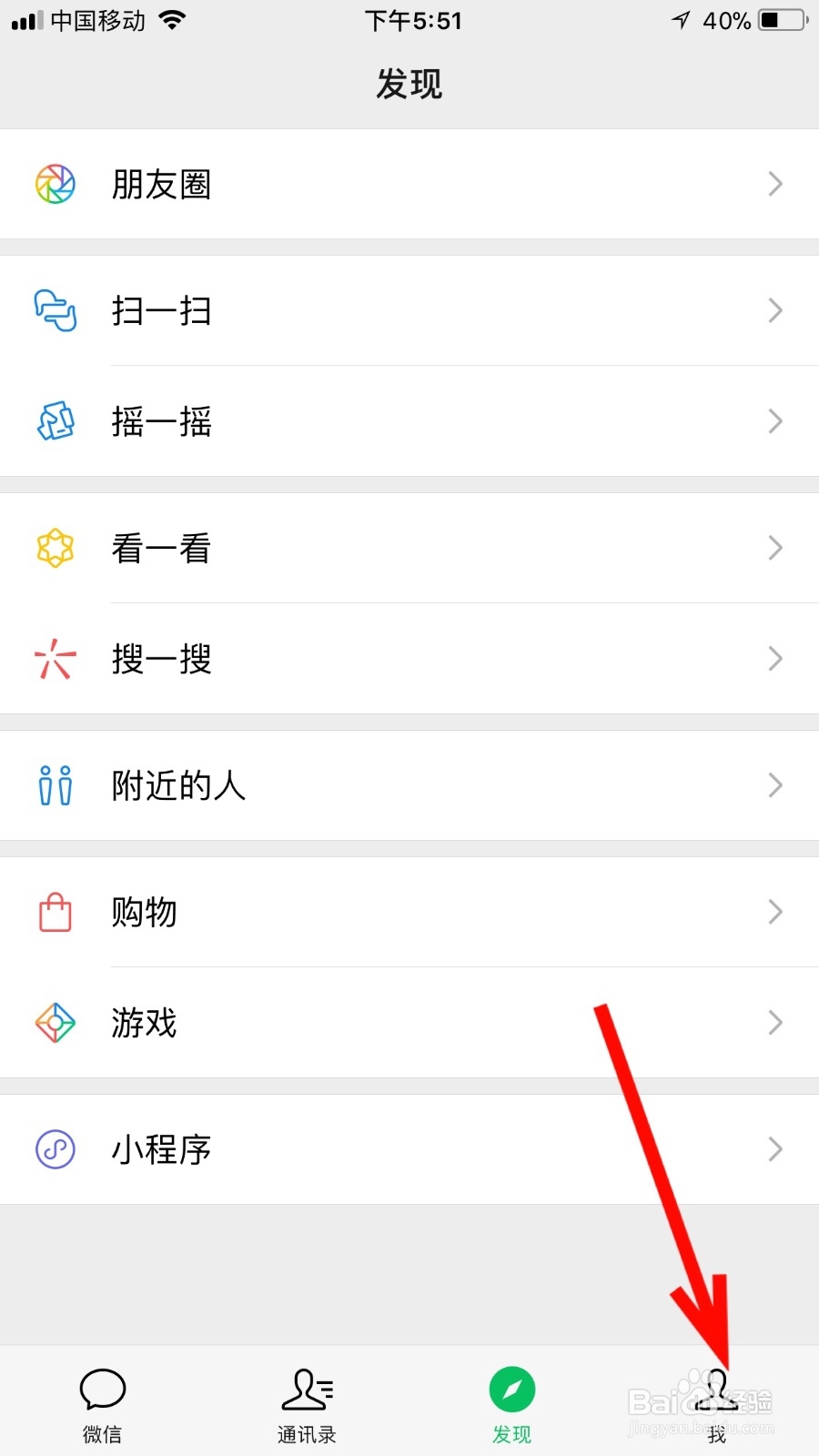Viewport: 819px width, 1456px height.
Task: Tap the battery indicator in the status bar
Action: (778, 21)
